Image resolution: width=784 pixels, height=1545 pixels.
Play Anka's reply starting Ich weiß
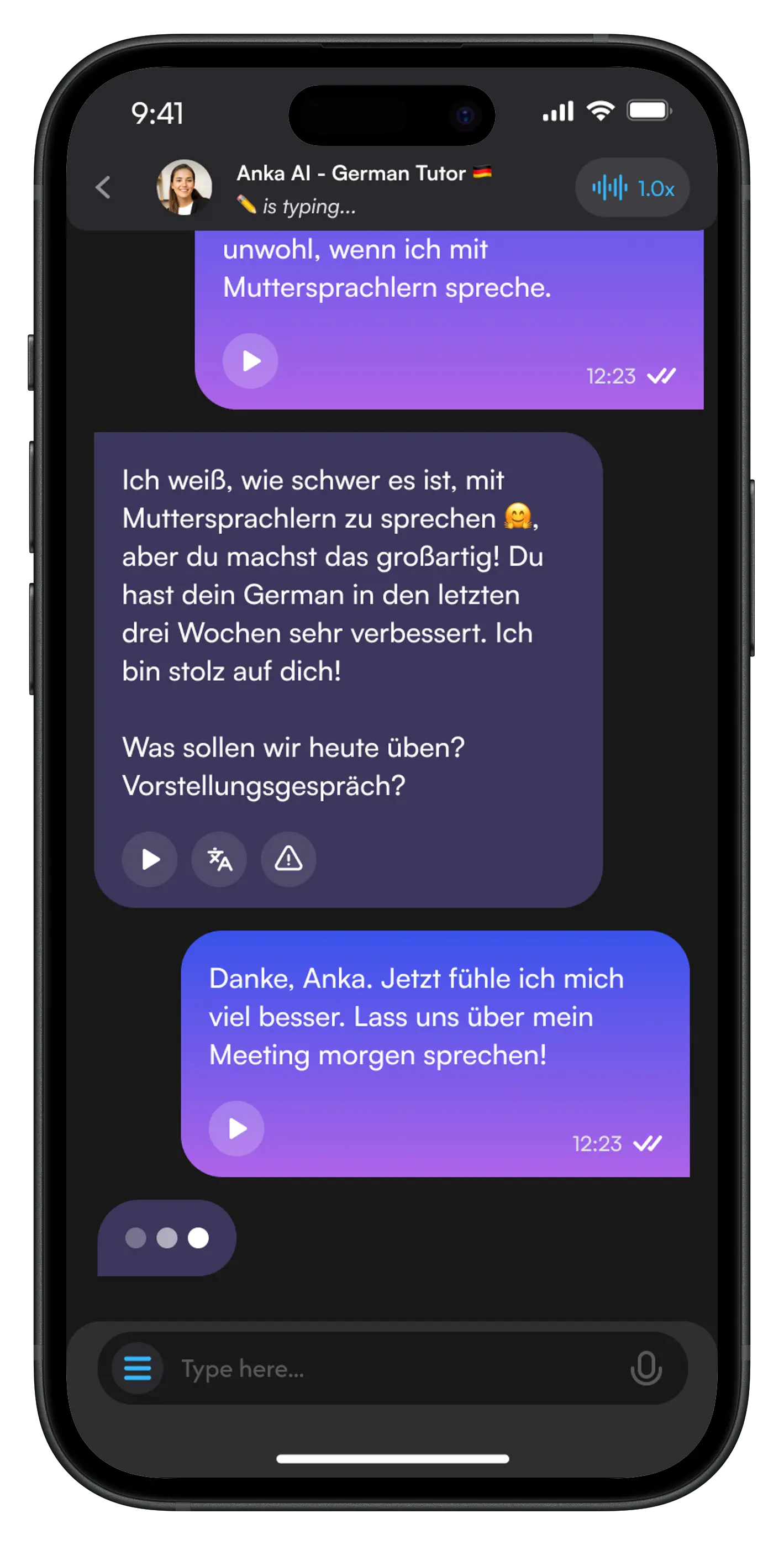coord(149,859)
